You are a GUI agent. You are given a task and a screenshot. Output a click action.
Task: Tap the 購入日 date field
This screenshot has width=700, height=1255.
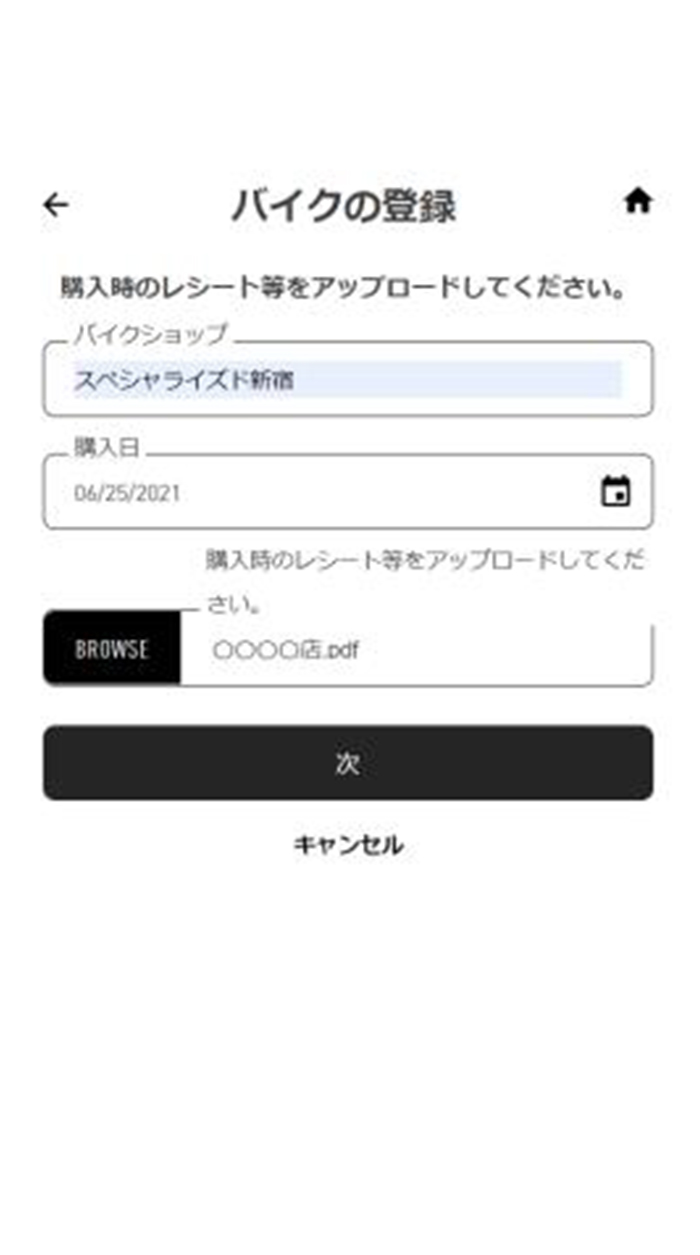click(347, 492)
